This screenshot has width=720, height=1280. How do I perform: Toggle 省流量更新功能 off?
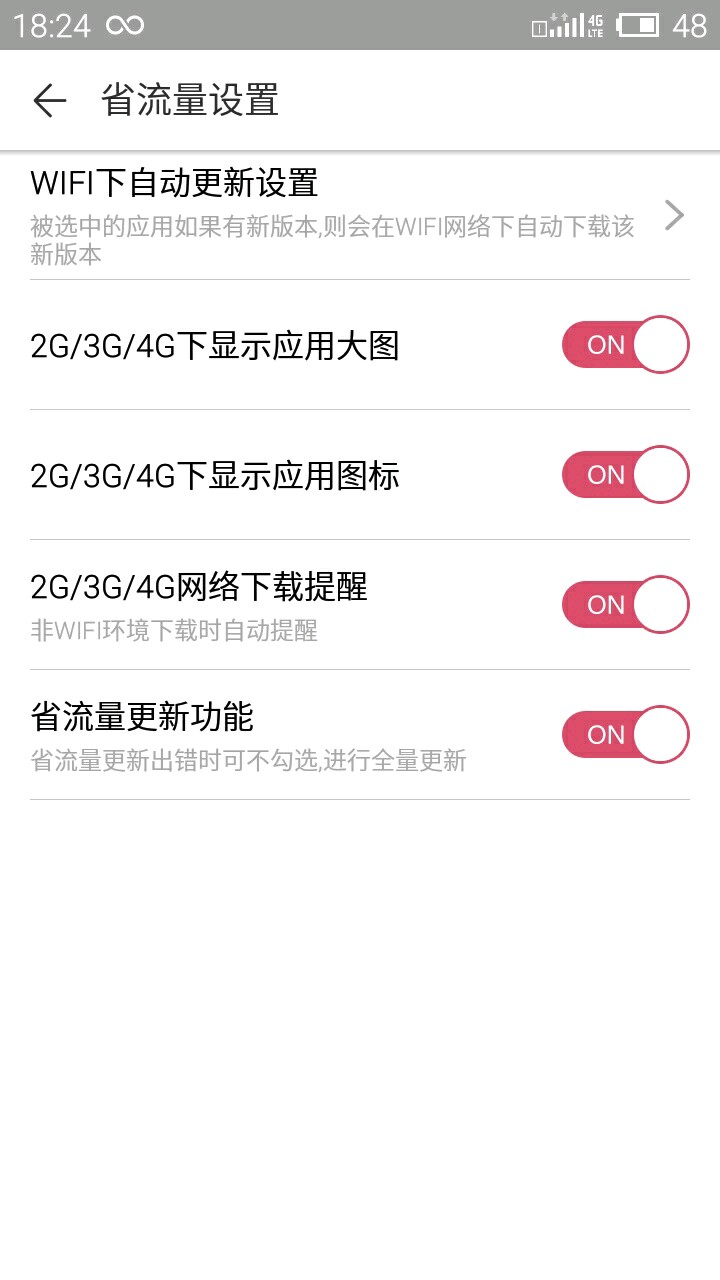625,735
